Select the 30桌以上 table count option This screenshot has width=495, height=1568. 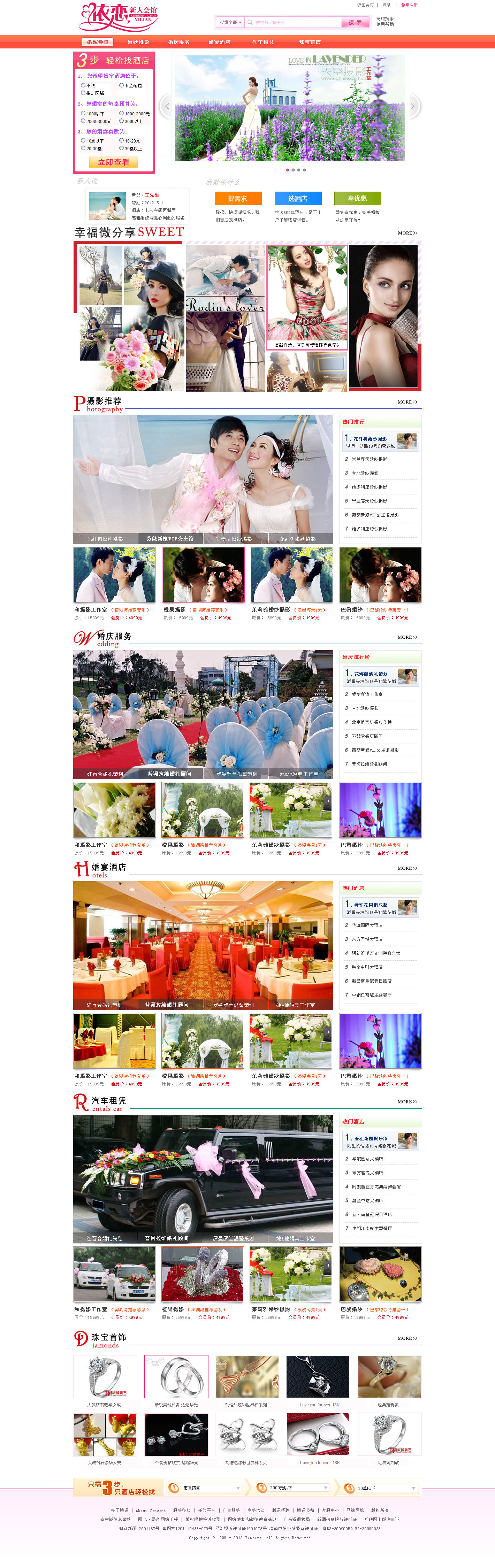click(x=121, y=148)
